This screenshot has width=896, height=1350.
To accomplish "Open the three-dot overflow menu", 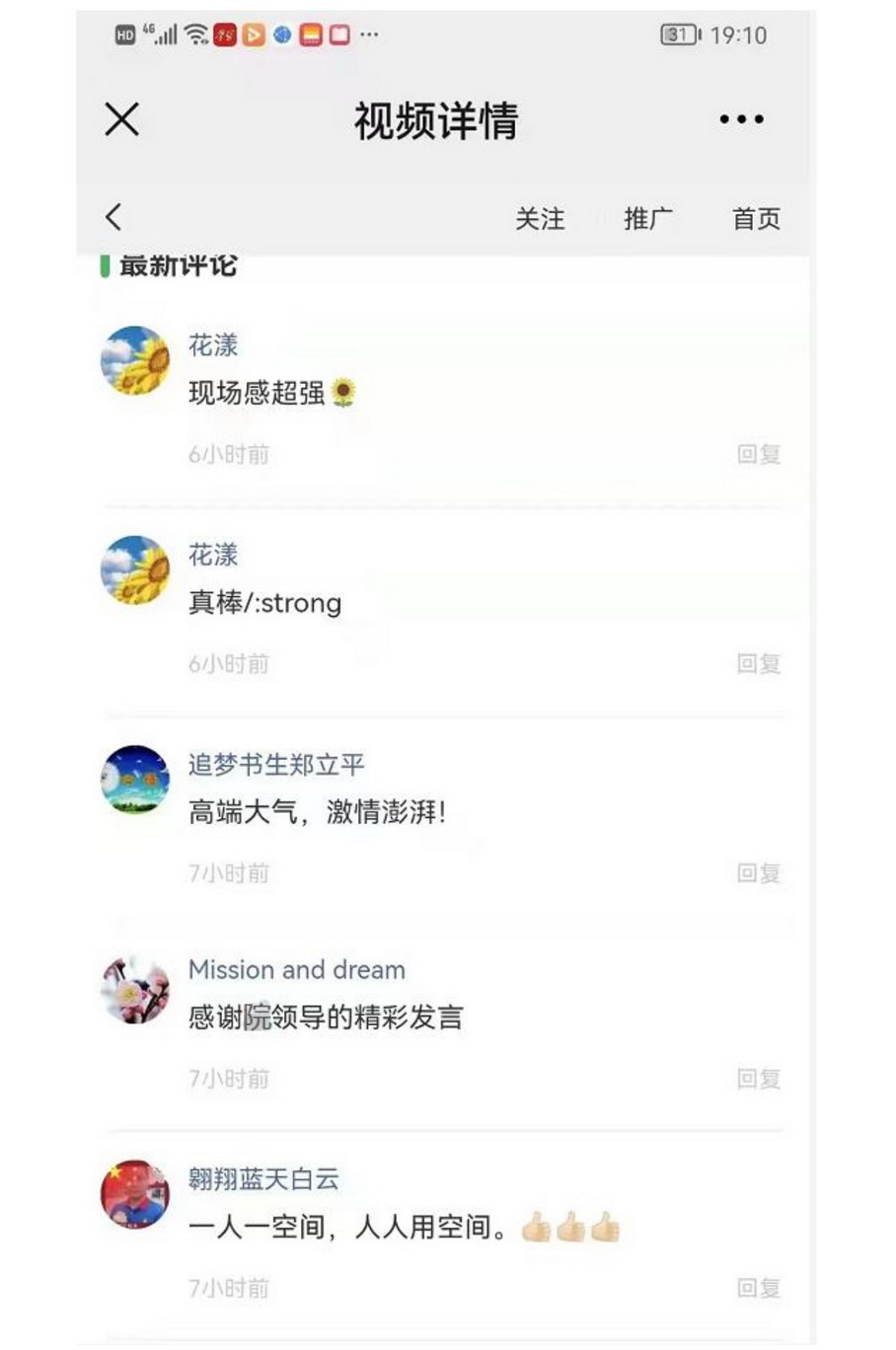I will point(741,119).
